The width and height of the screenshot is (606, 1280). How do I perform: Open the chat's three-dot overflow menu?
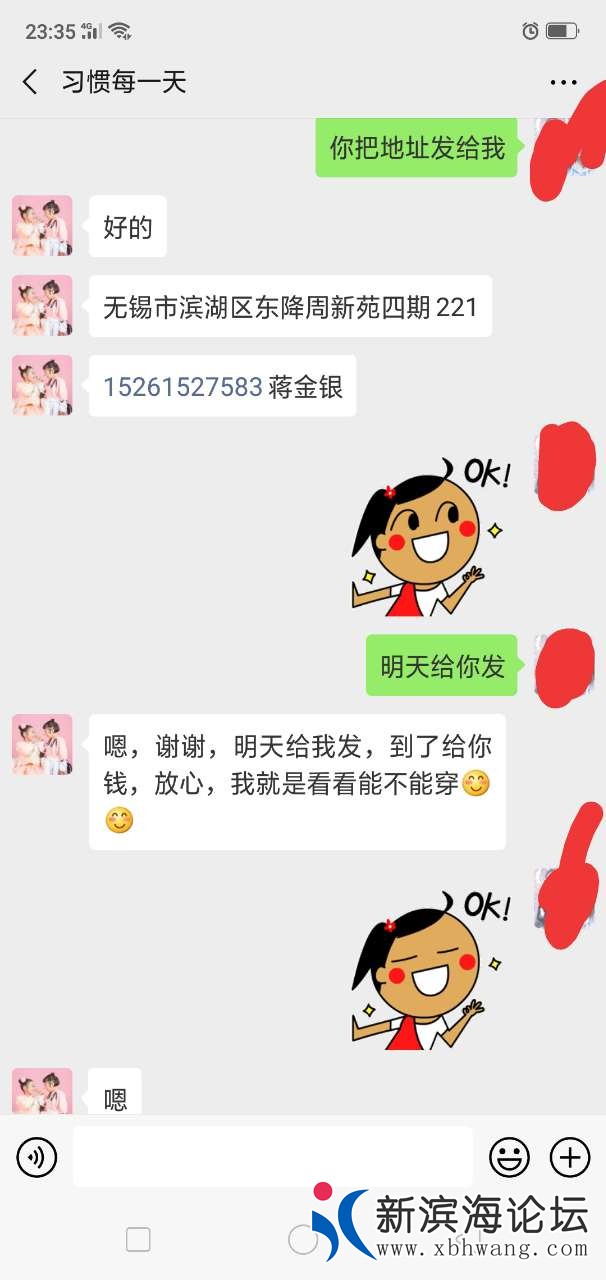tap(563, 83)
